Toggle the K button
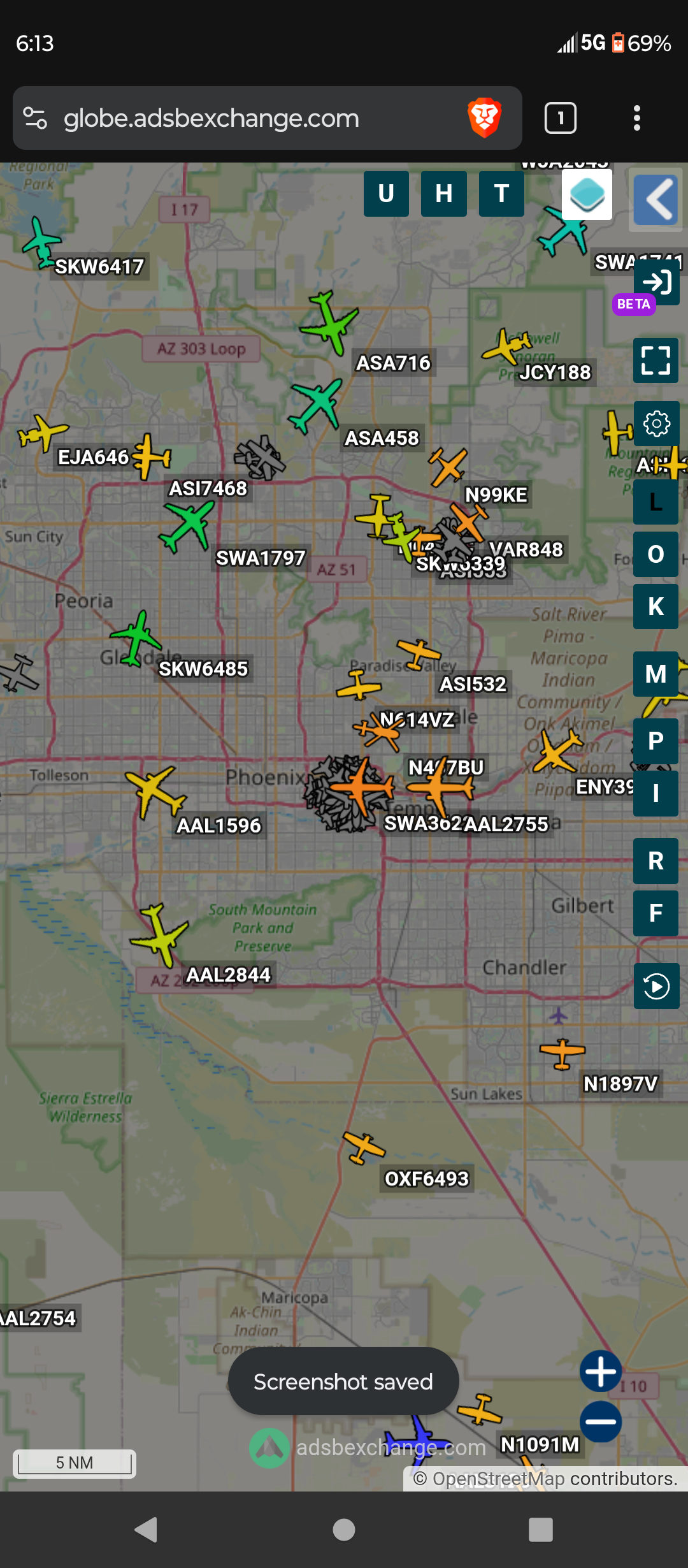The image size is (688, 1568). click(656, 607)
